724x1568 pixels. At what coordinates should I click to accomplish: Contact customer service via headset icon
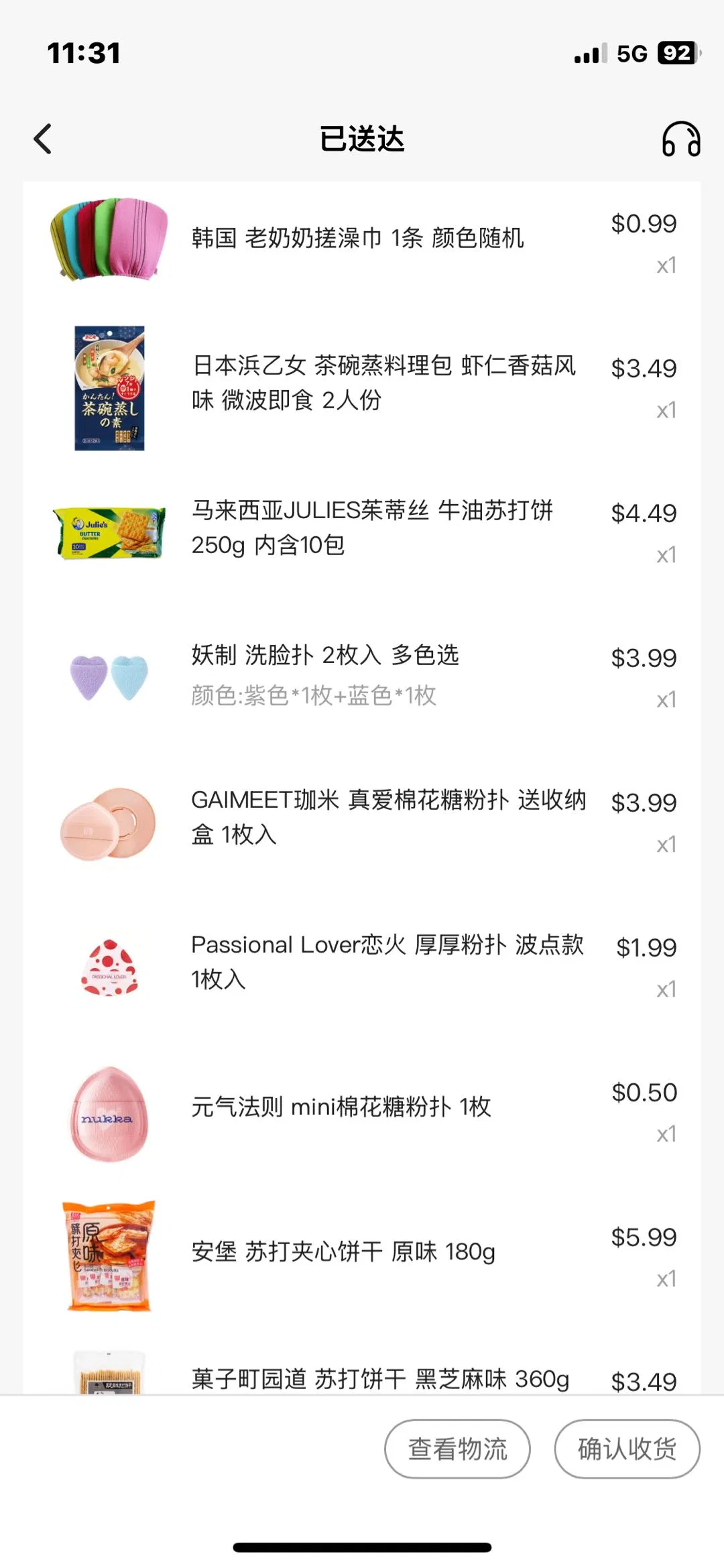coord(680,139)
